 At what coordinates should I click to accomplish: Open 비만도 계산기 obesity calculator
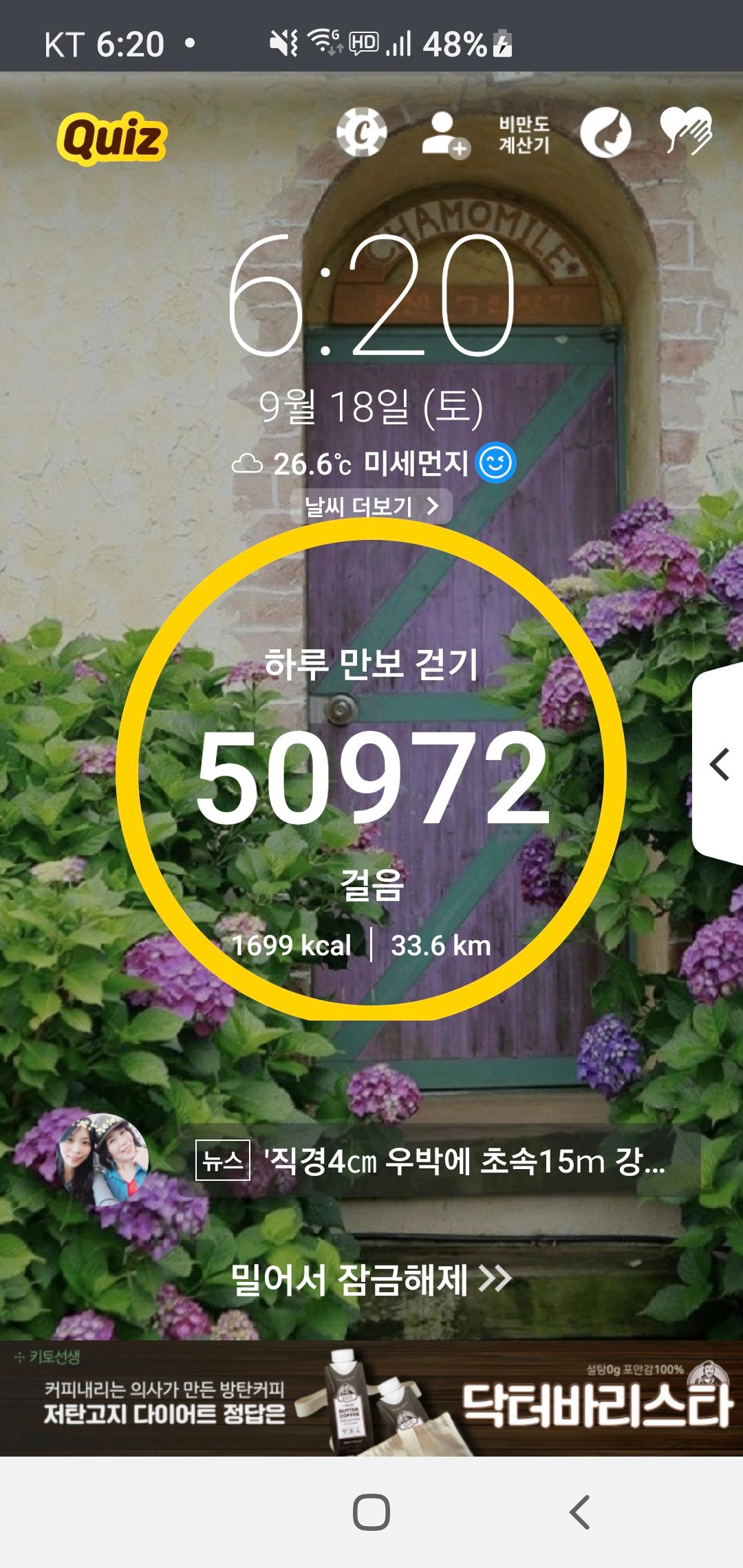(524, 135)
